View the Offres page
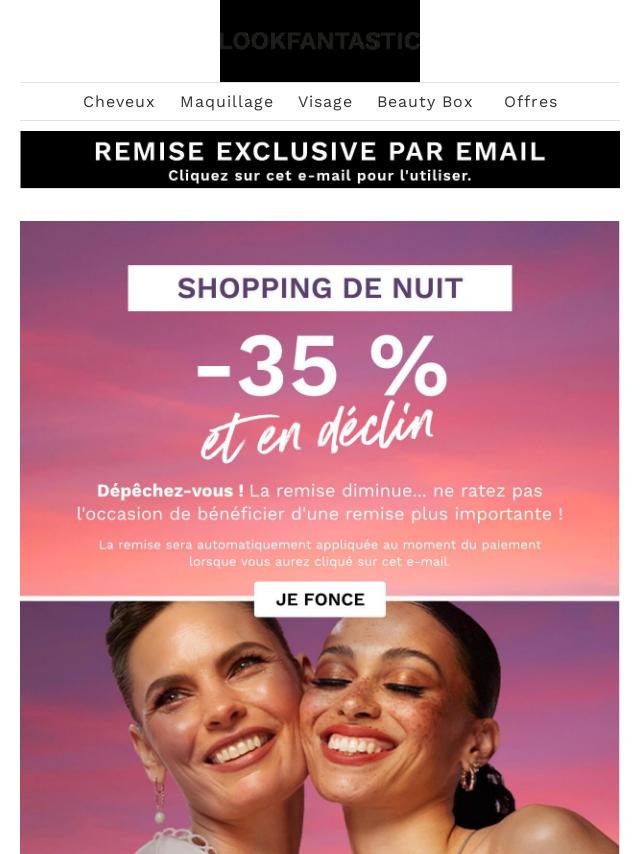 530,102
